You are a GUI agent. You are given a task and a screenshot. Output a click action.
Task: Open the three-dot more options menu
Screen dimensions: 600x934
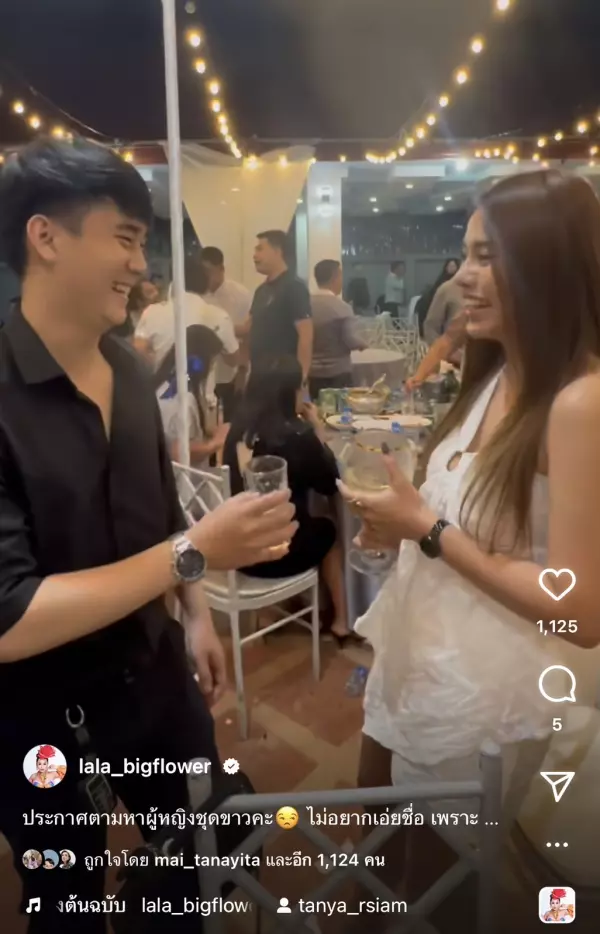click(x=557, y=845)
